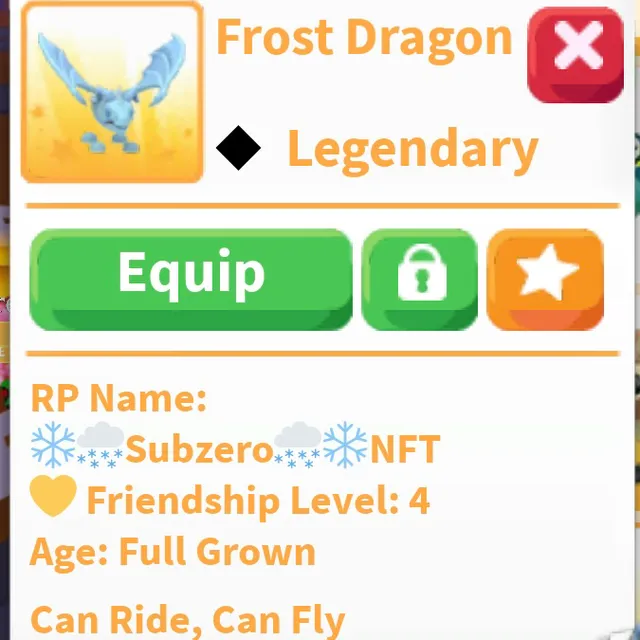Image resolution: width=640 pixels, height=640 pixels.
Task: Tap the green lock button
Action: [x=419, y=279]
